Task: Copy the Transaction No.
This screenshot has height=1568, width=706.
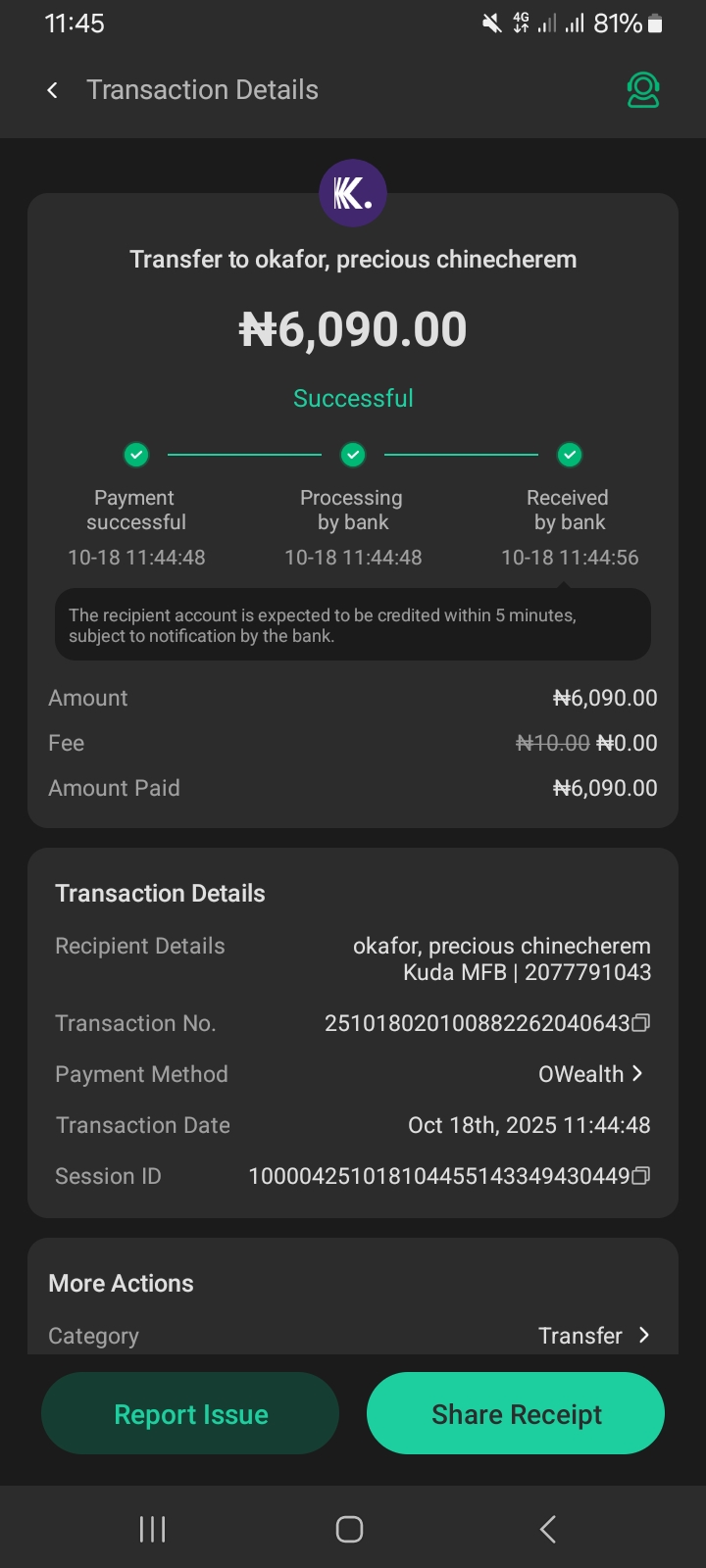Action: coord(641,1023)
